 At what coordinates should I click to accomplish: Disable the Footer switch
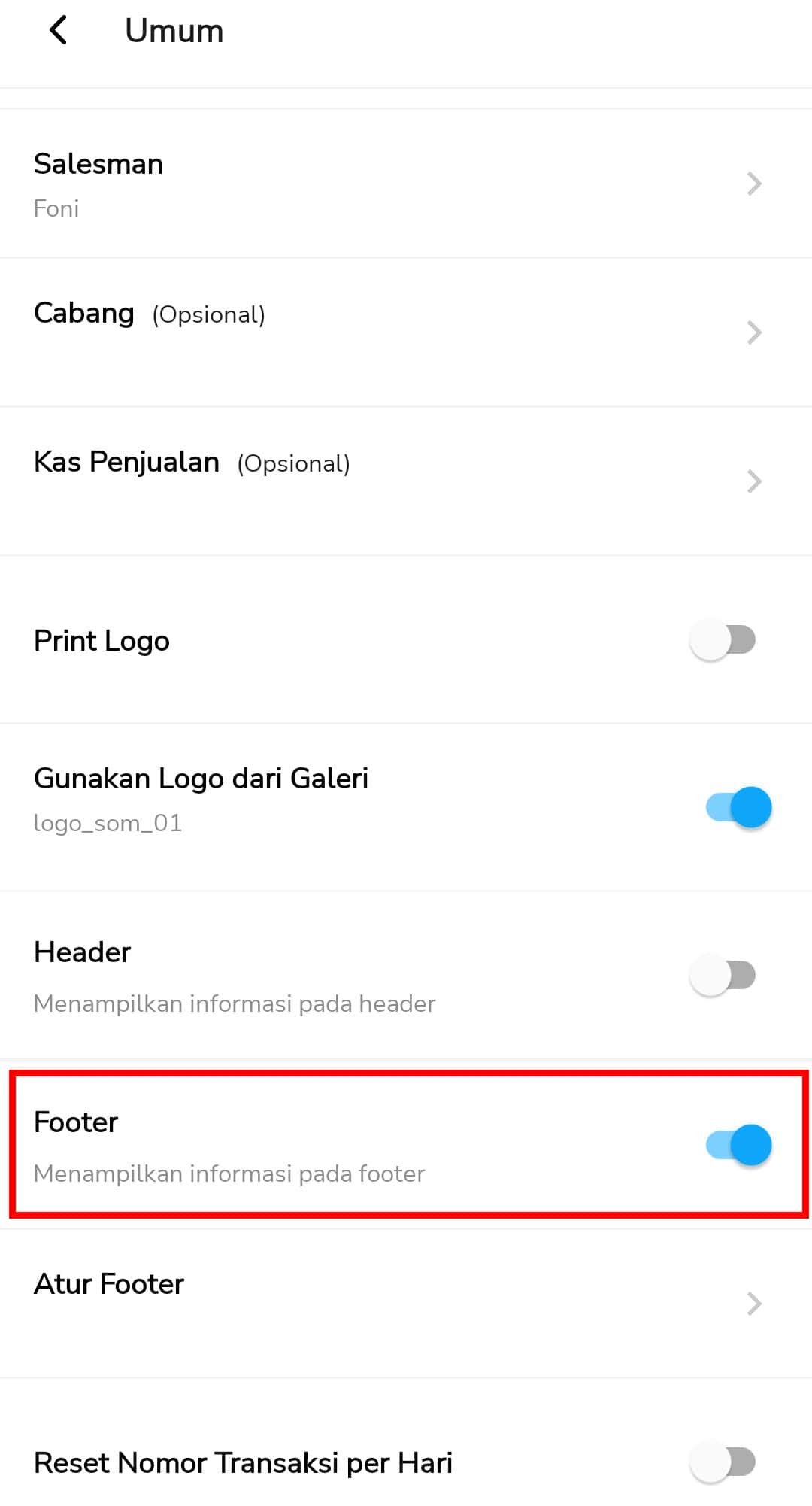click(x=738, y=1145)
